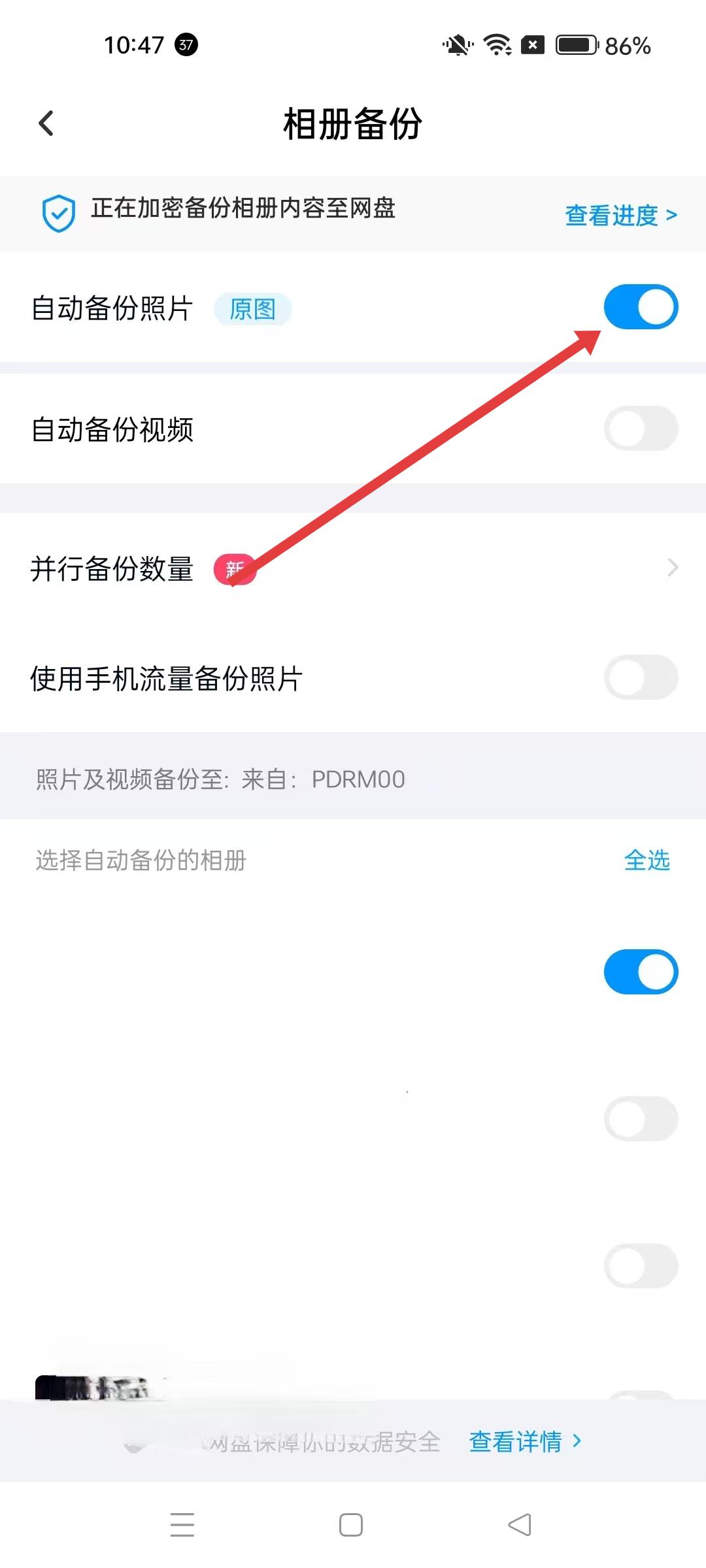Viewport: 706px width, 1568px height.
Task: Go back from 相册备份 page
Action: (46, 123)
